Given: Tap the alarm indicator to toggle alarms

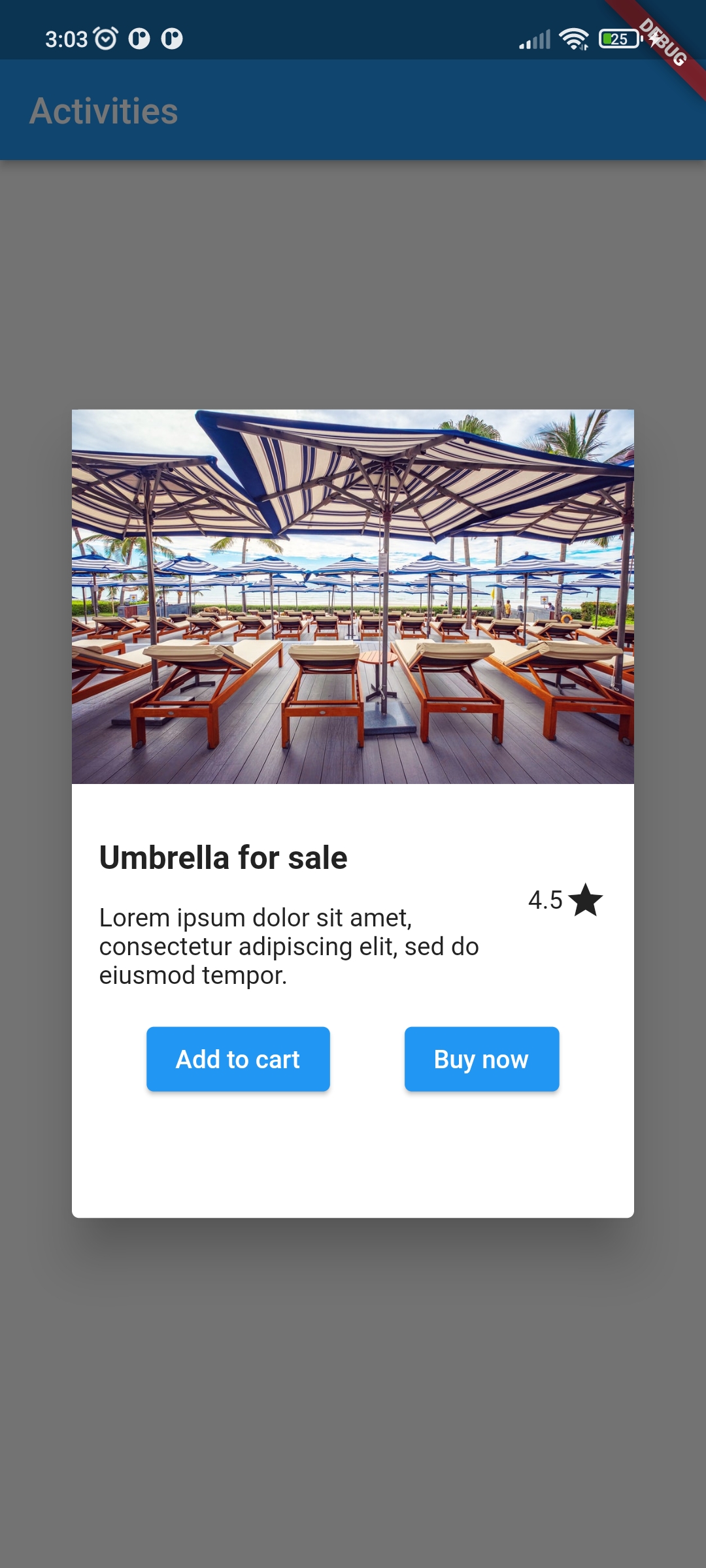Looking at the screenshot, I should [103, 41].
